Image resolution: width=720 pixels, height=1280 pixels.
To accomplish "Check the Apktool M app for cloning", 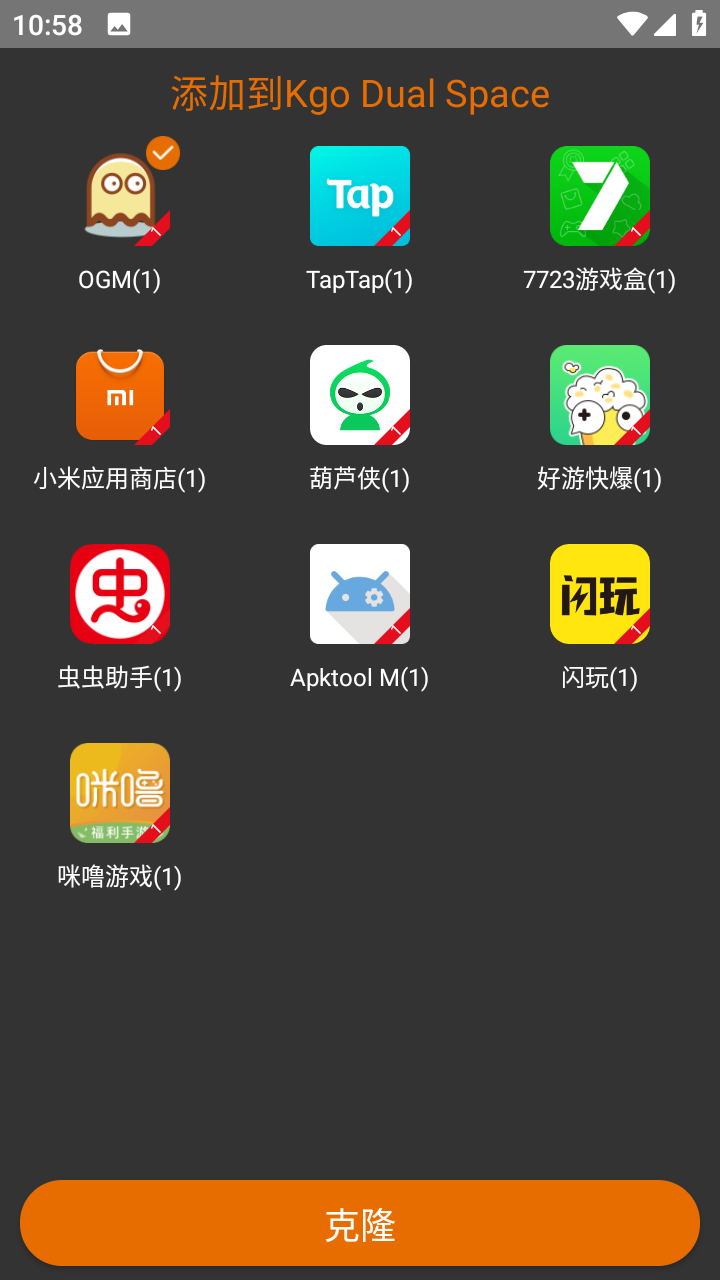I will coord(360,593).
